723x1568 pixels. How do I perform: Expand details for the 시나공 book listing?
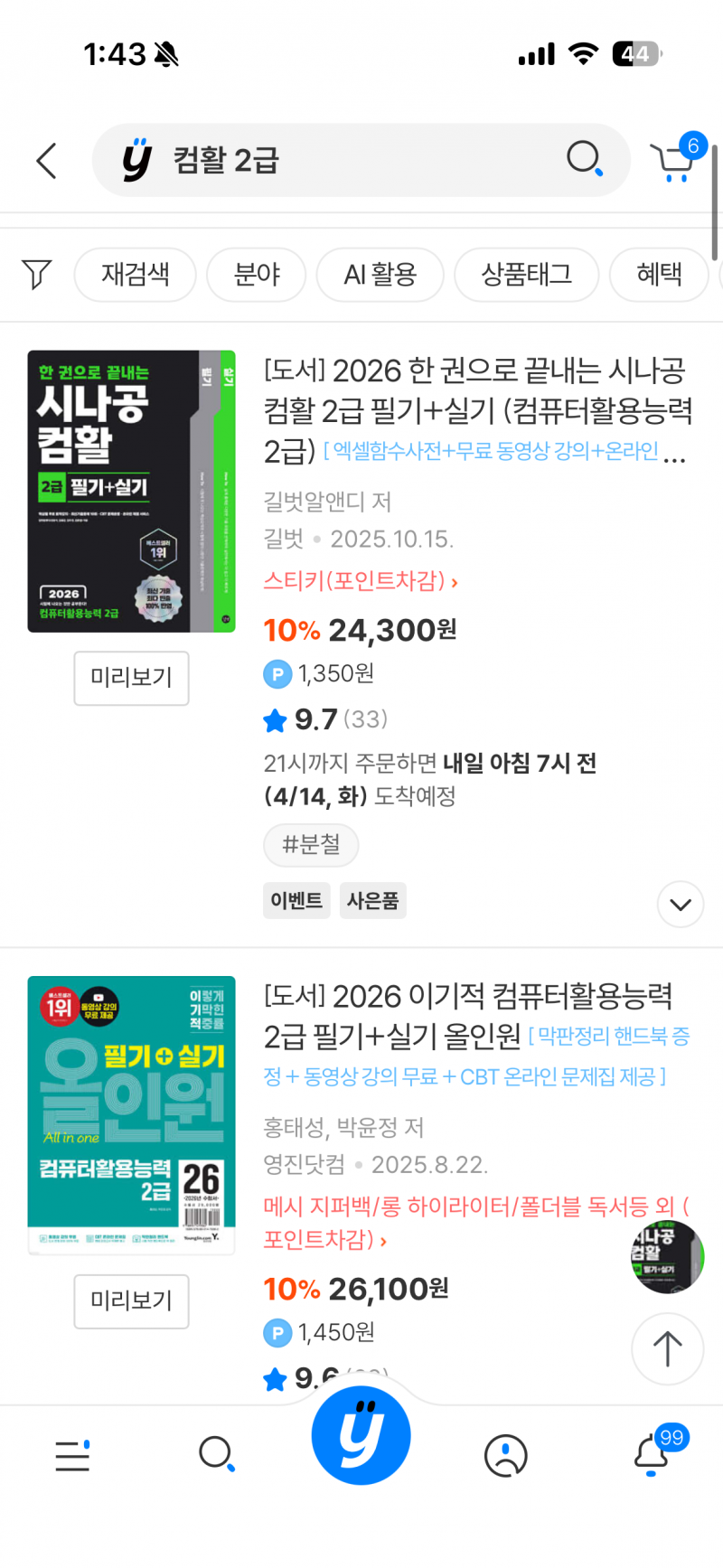click(680, 904)
